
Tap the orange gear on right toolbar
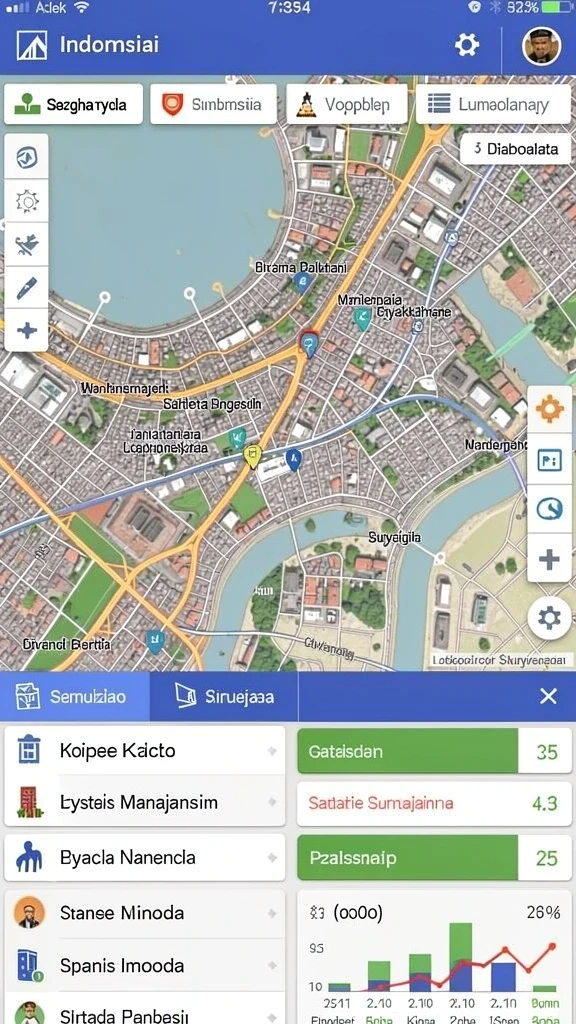[x=549, y=409]
